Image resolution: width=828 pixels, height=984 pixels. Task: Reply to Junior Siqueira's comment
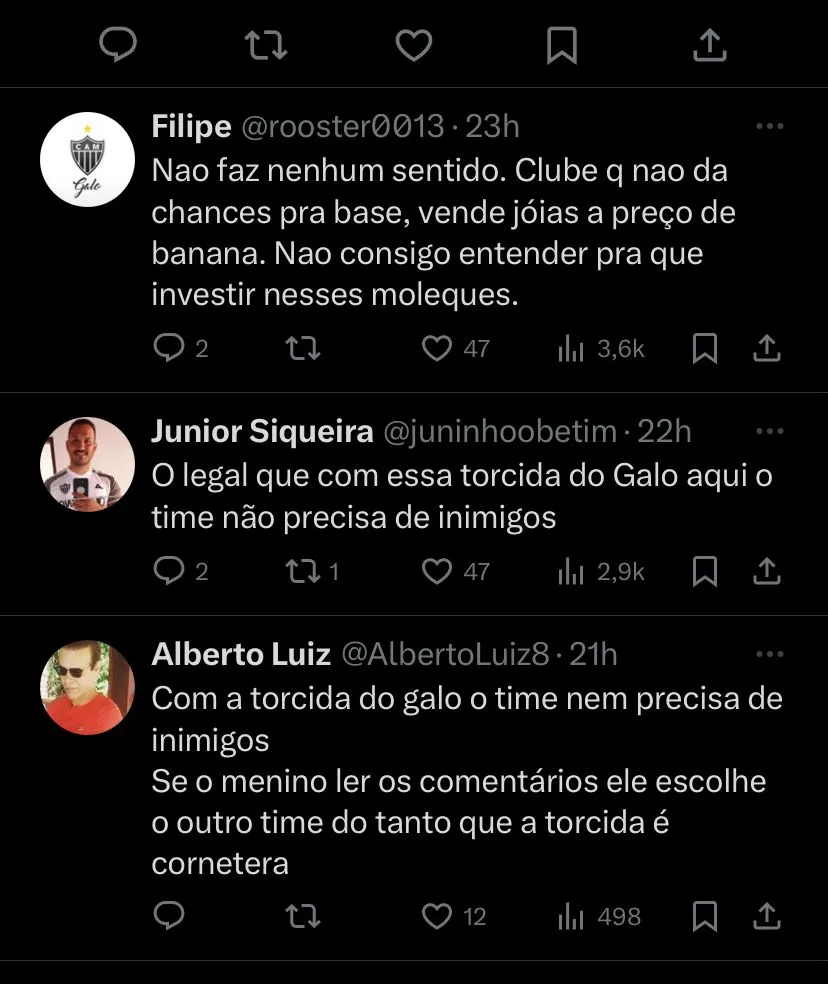pyautogui.click(x=166, y=571)
